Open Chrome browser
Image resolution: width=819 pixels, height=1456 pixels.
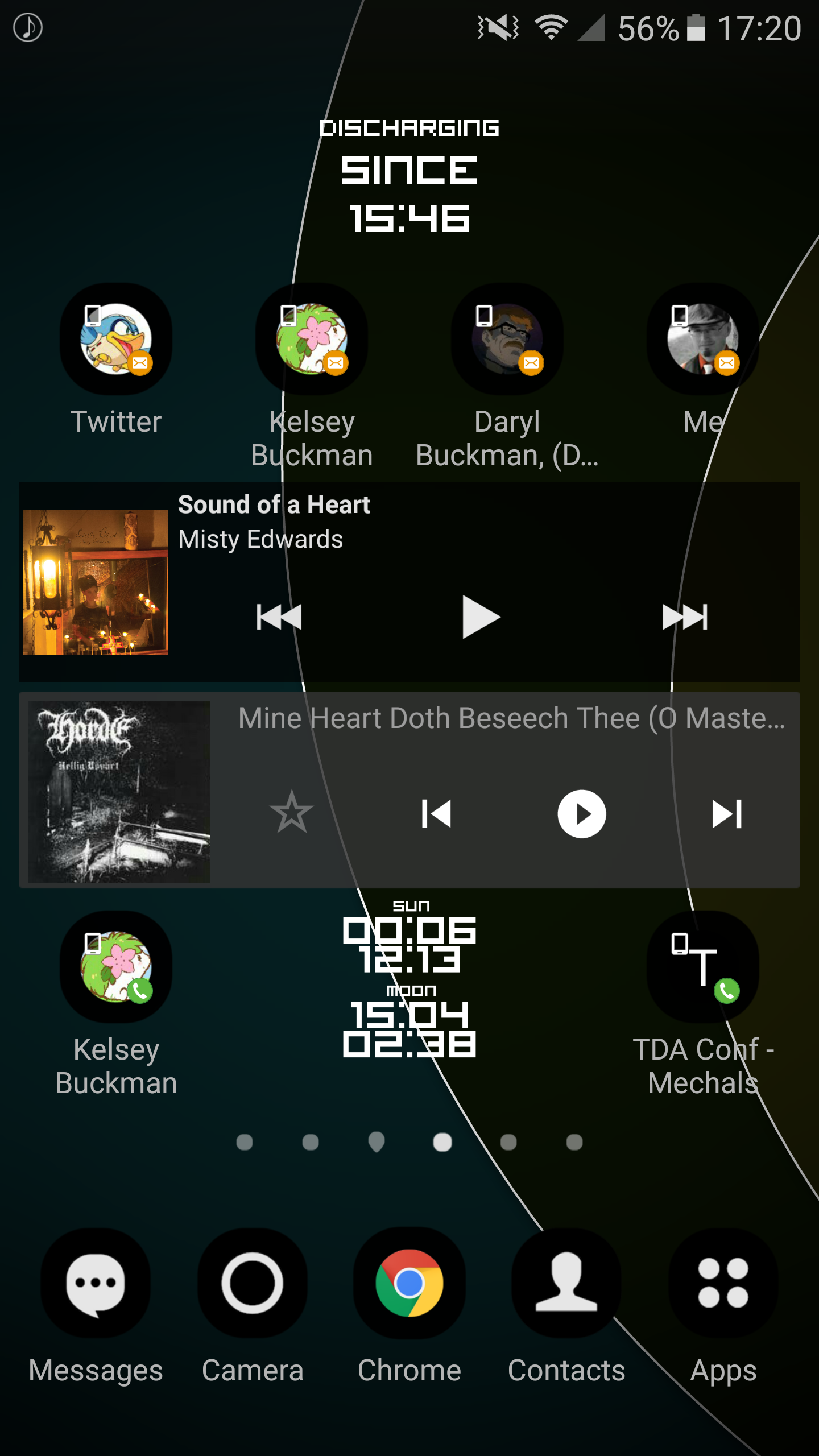point(409,1284)
